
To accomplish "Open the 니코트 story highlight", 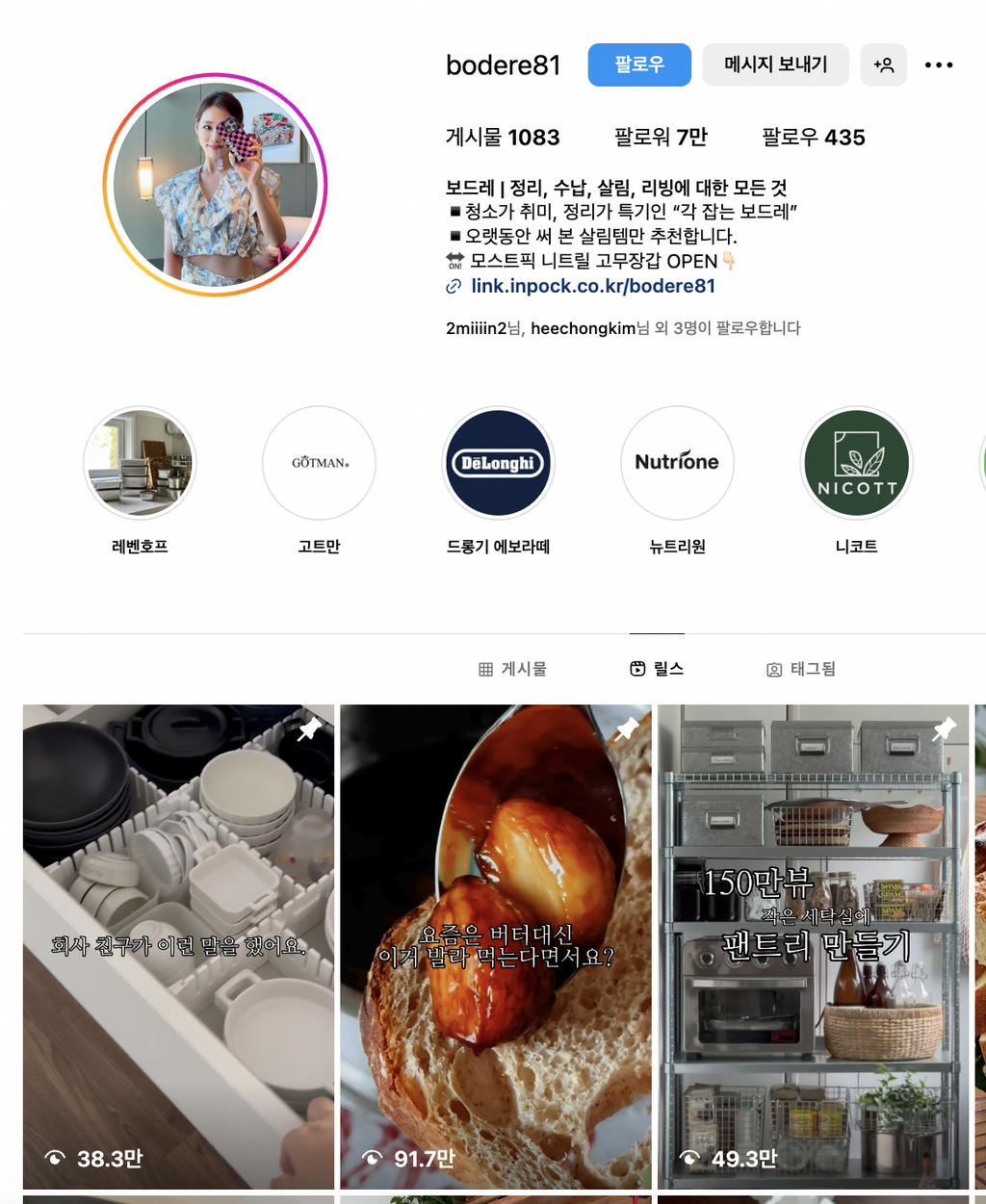I will pos(856,463).
